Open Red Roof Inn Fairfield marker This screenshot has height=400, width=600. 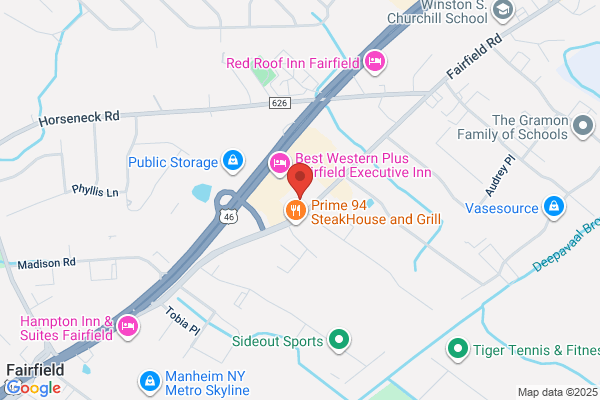pyautogui.click(x=375, y=62)
